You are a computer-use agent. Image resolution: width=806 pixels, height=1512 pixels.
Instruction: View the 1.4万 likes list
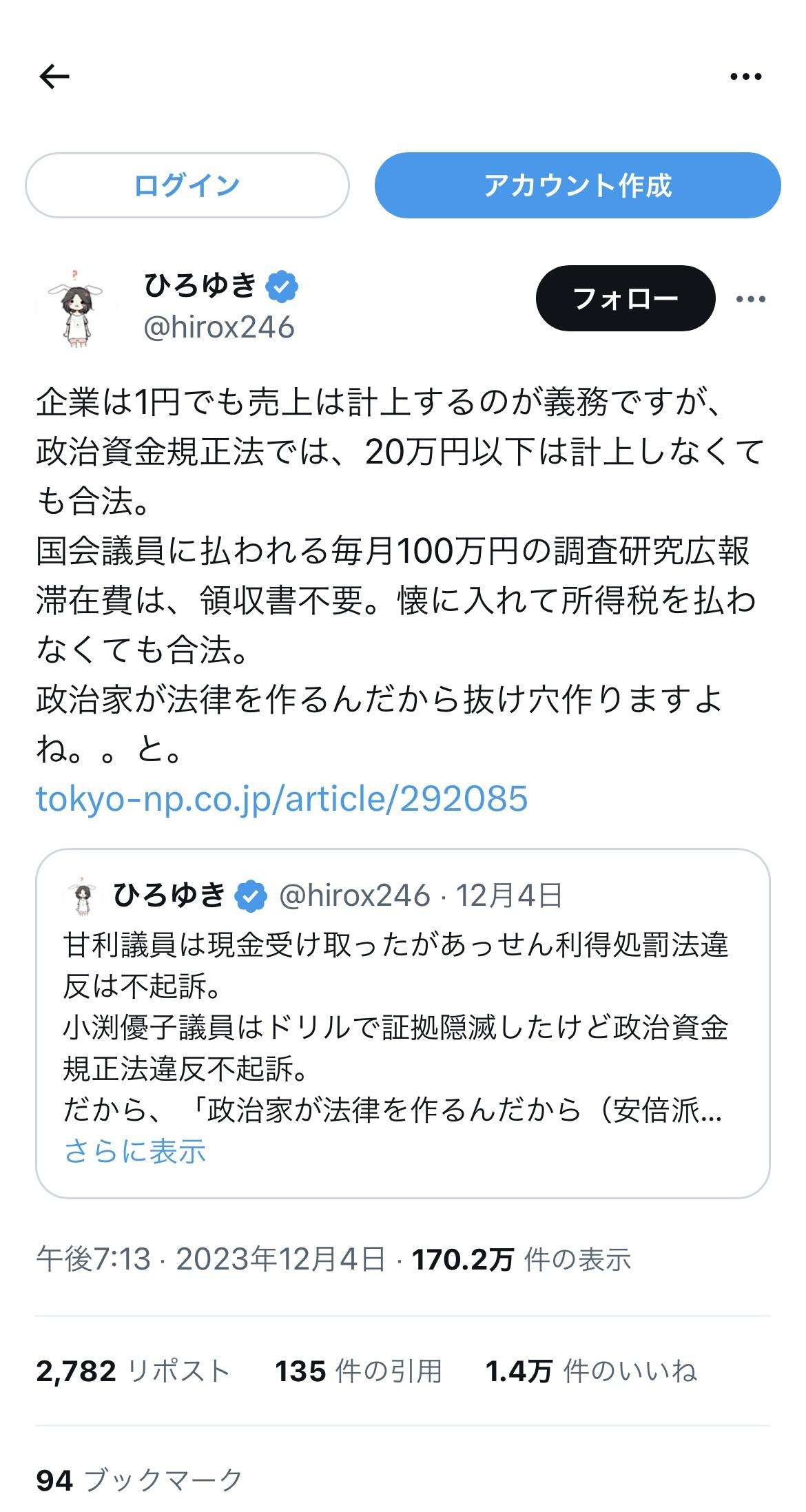[x=591, y=1371]
